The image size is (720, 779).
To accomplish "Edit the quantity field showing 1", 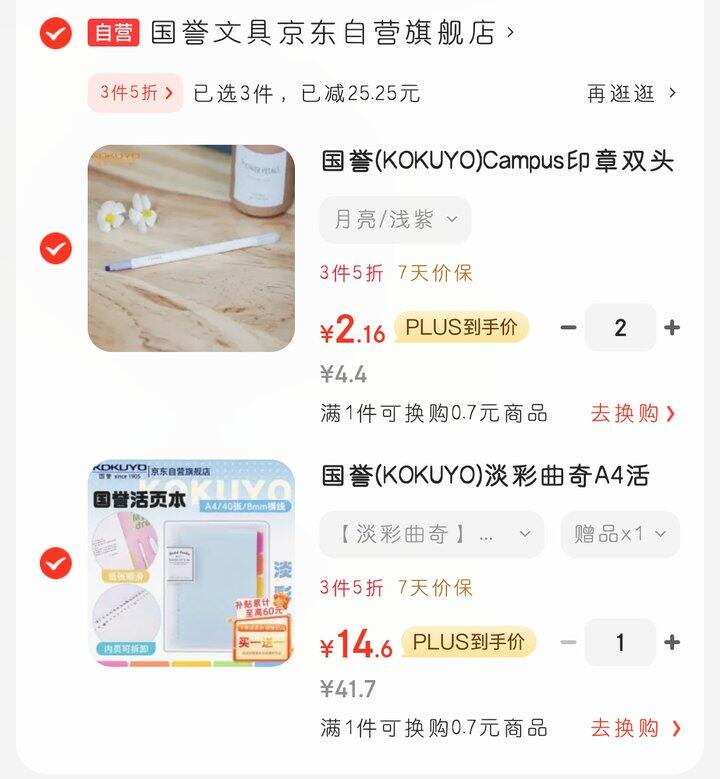I will coord(620,642).
